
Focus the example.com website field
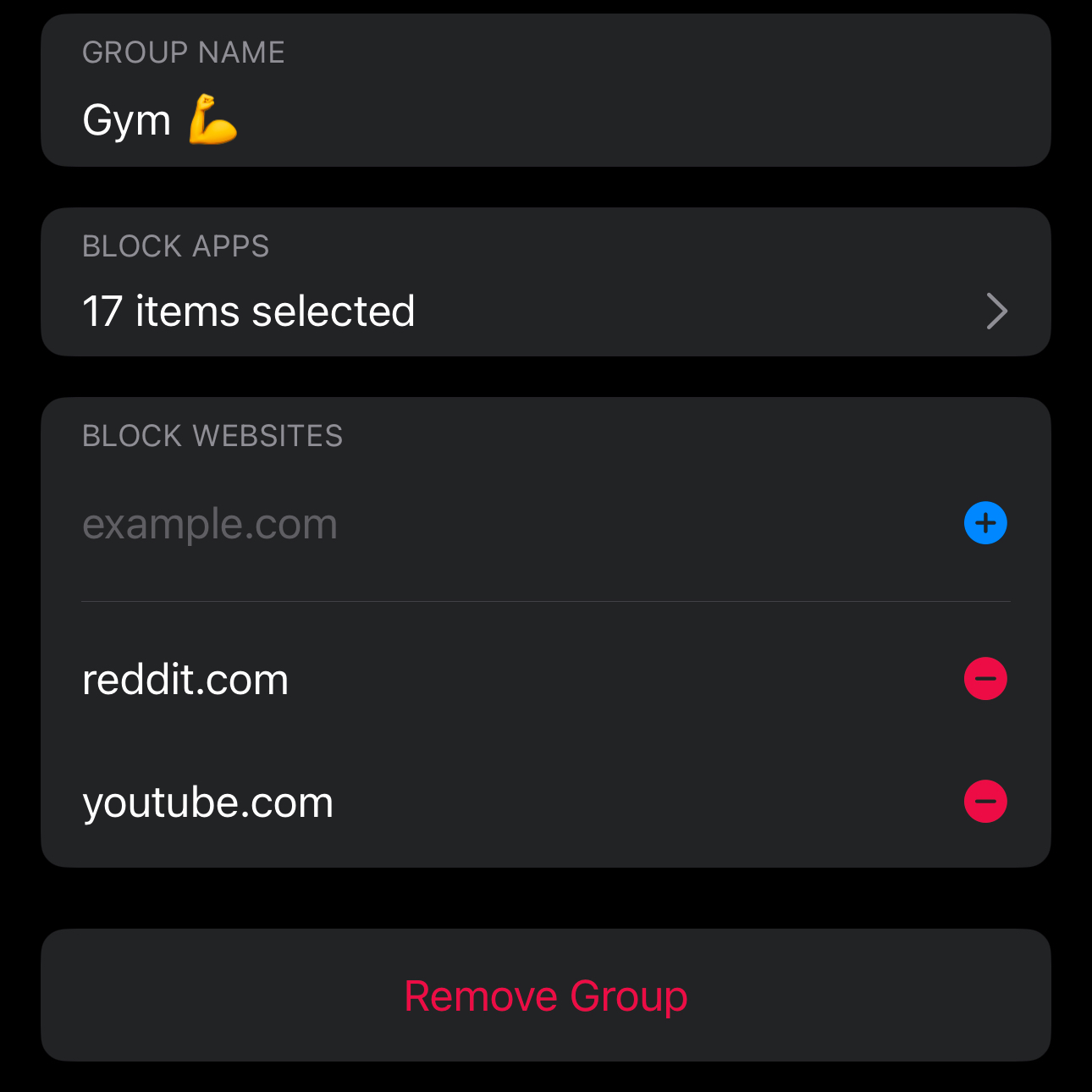(508, 524)
